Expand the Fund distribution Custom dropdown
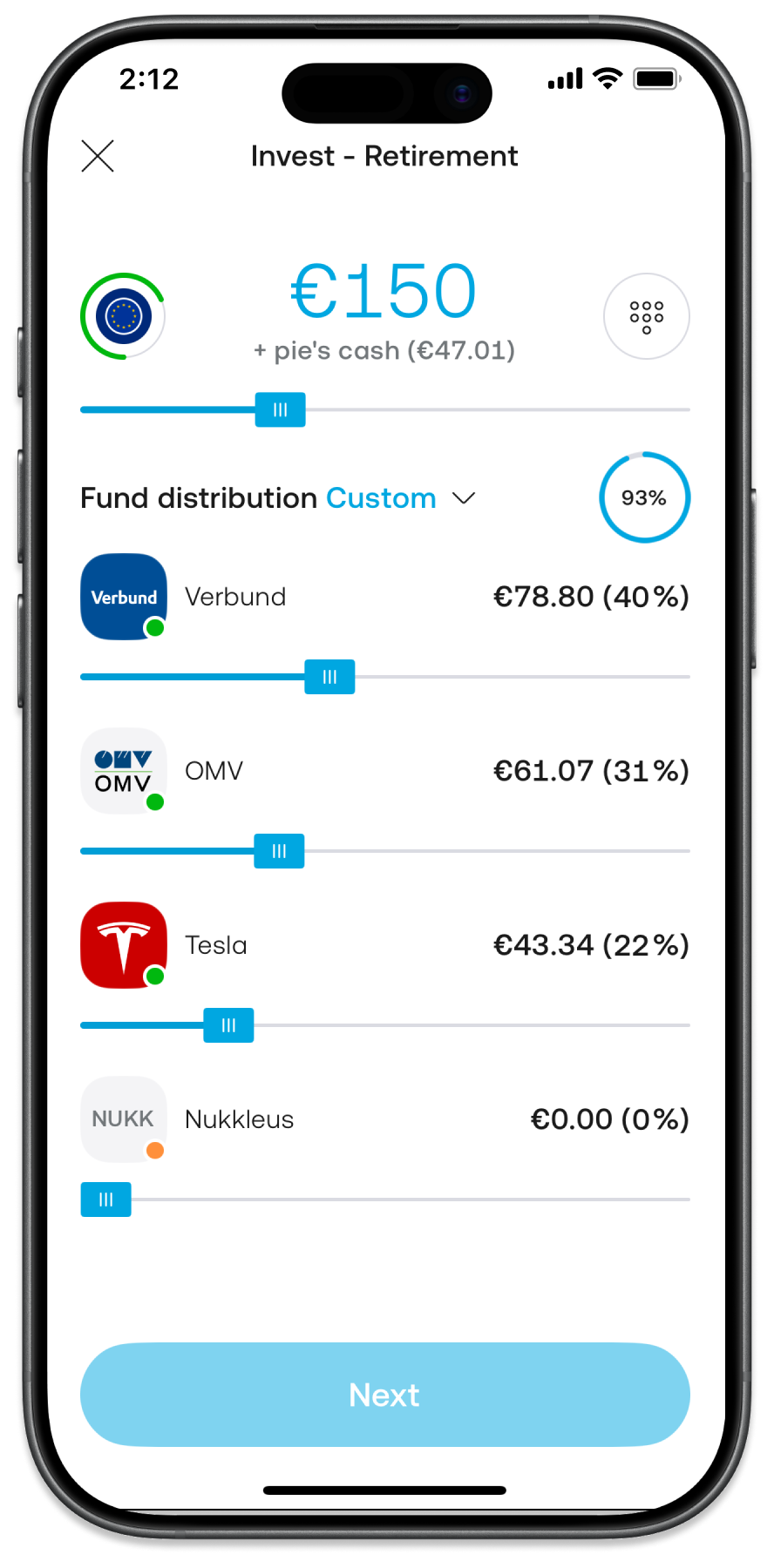Image resolution: width=774 pixels, height=1568 pixels. pyautogui.click(x=463, y=498)
